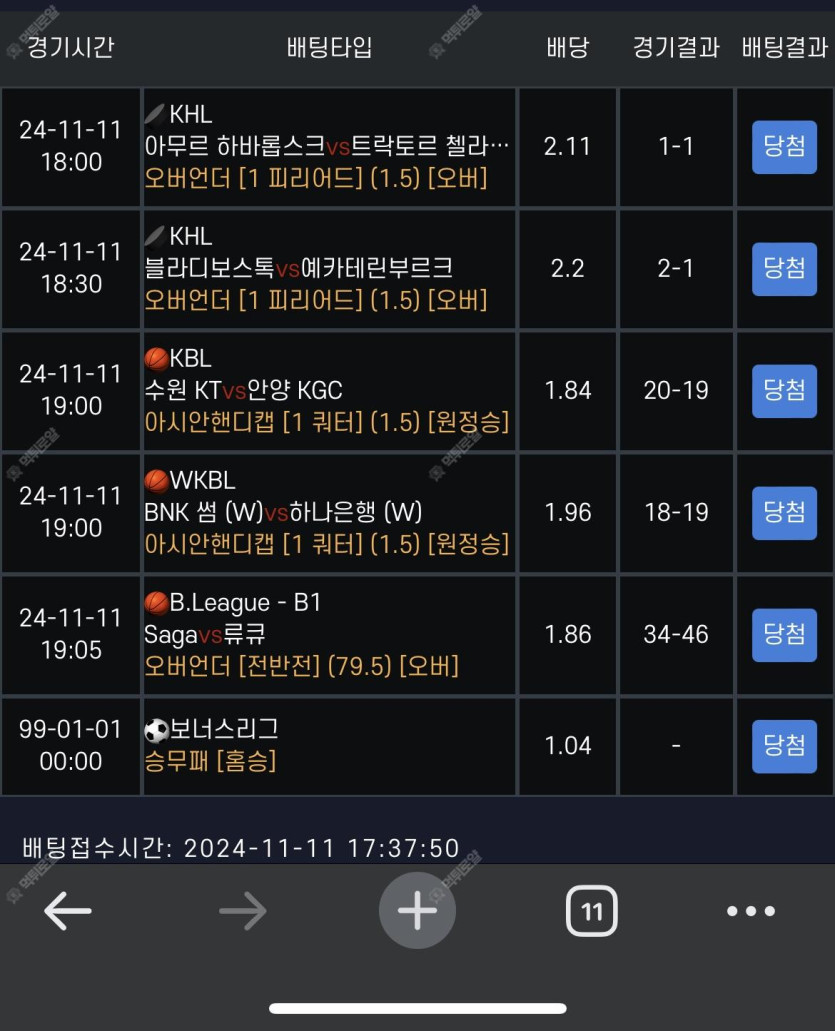Show the 11 open tabs
The image size is (835, 1031).
click(x=592, y=911)
